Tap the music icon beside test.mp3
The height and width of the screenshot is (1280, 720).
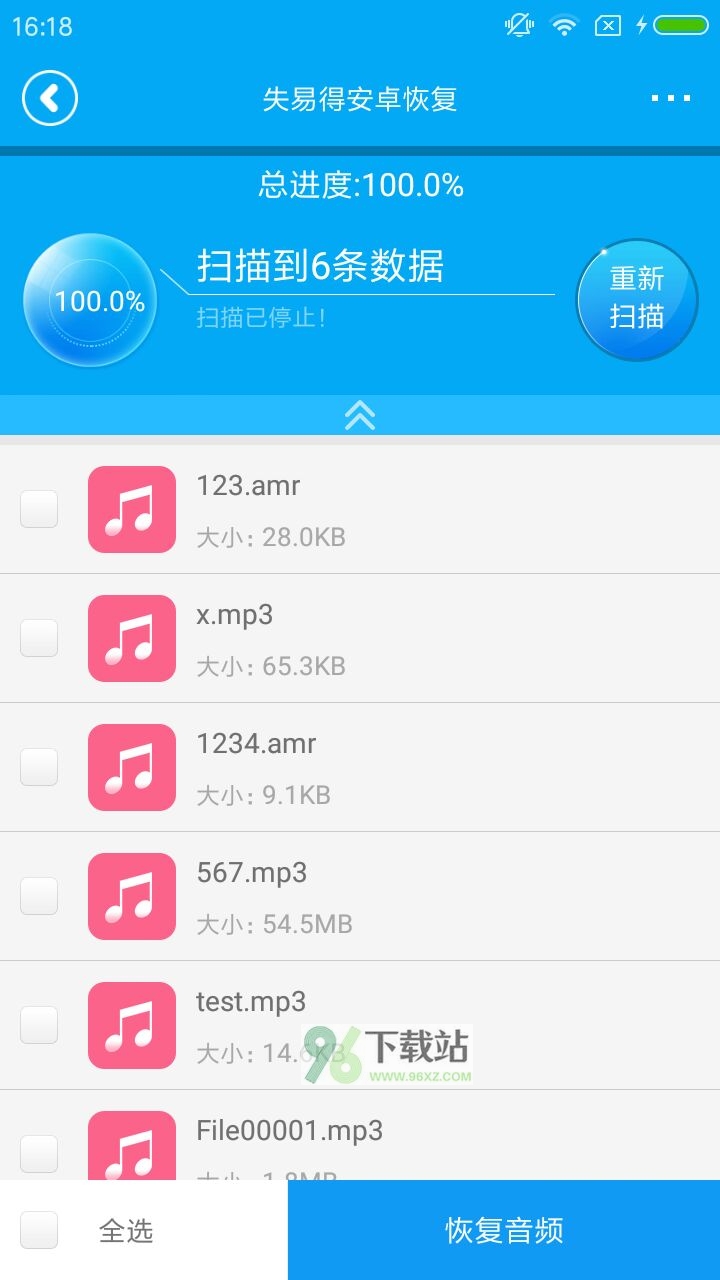point(131,1025)
